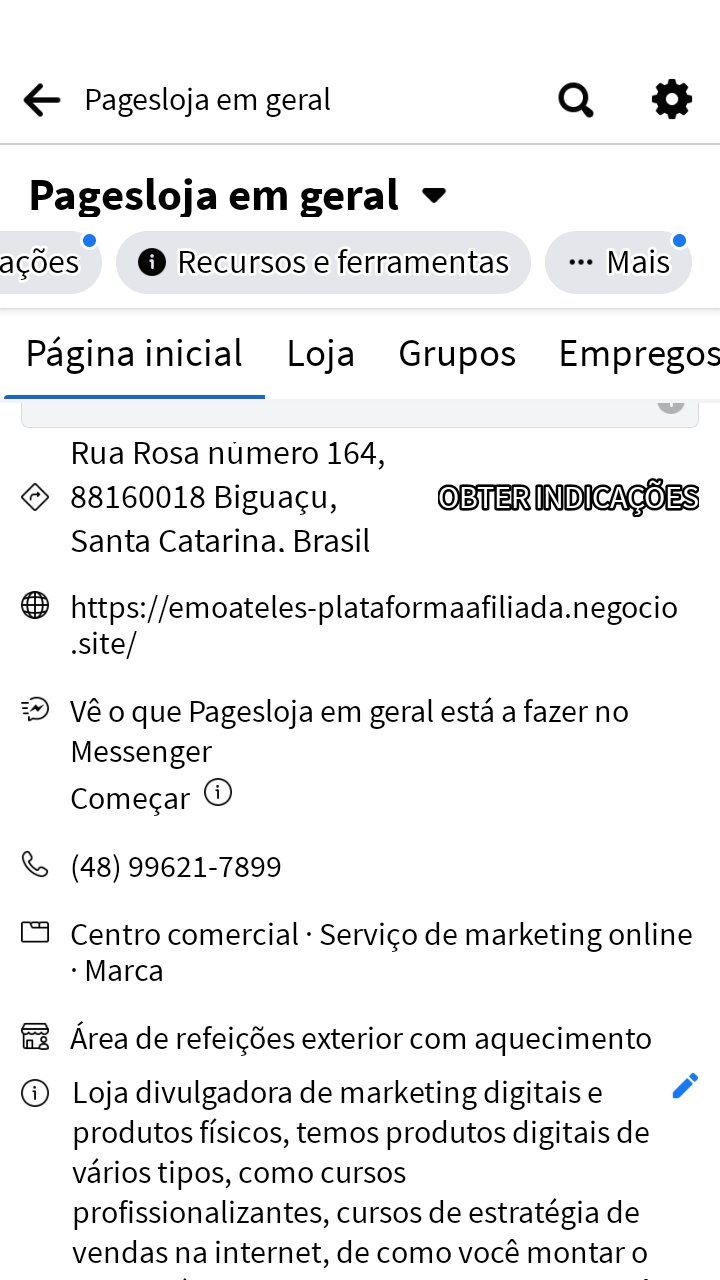Edit the page description with pencil
The width and height of the screenshot is (720, 1280).
click(685, 1087)
